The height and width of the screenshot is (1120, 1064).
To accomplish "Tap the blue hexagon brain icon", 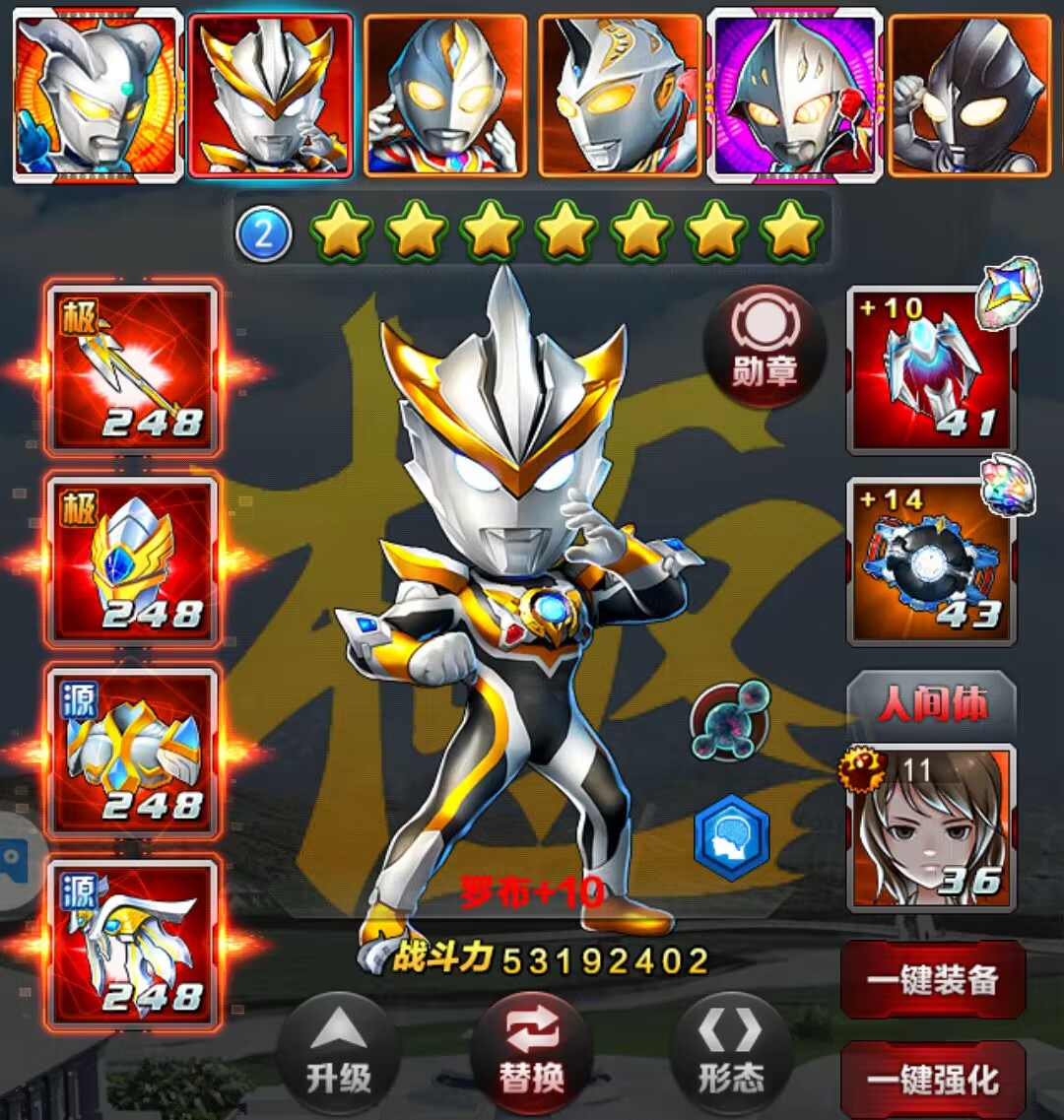I will (x=731, y=836).
